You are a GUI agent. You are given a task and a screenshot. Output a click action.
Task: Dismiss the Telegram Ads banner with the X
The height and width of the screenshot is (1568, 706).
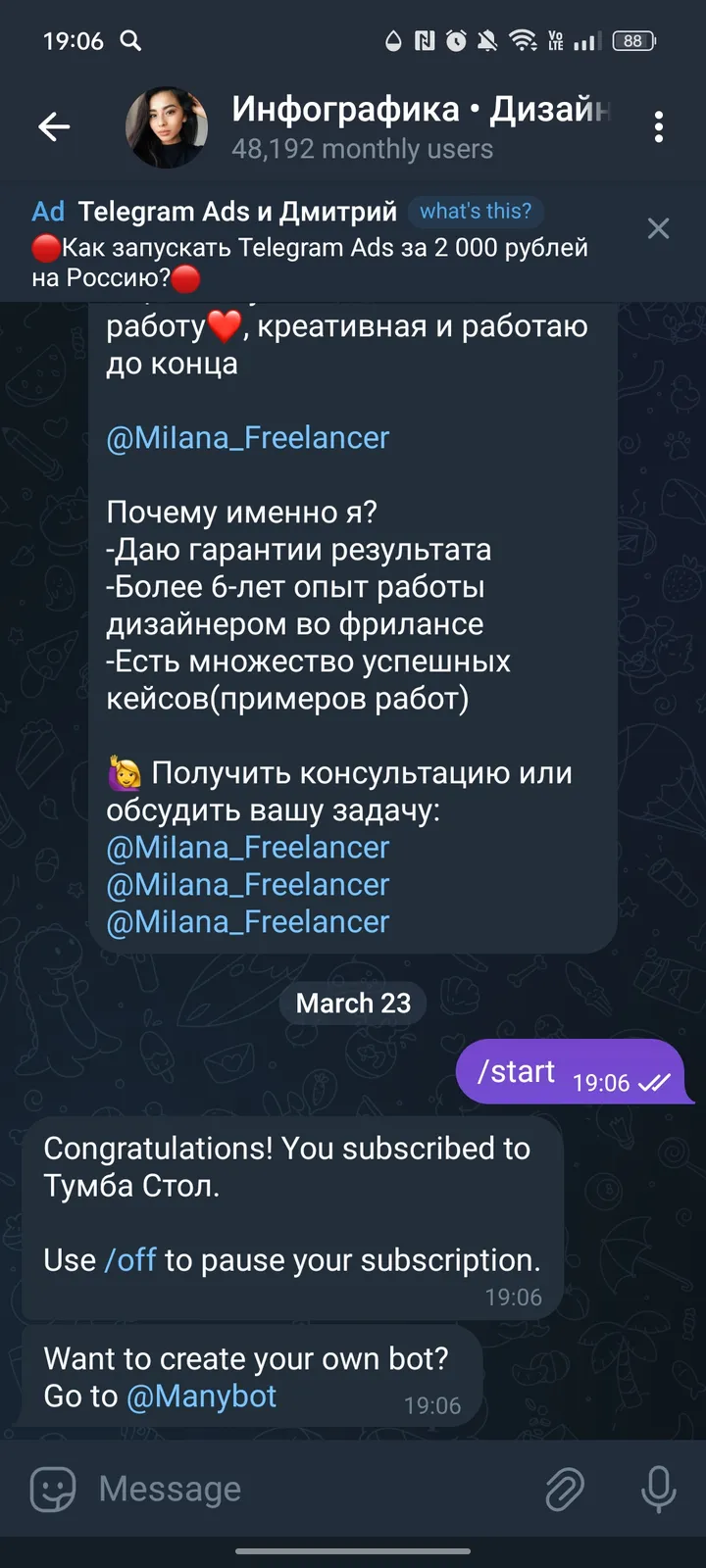click(658, 228)
